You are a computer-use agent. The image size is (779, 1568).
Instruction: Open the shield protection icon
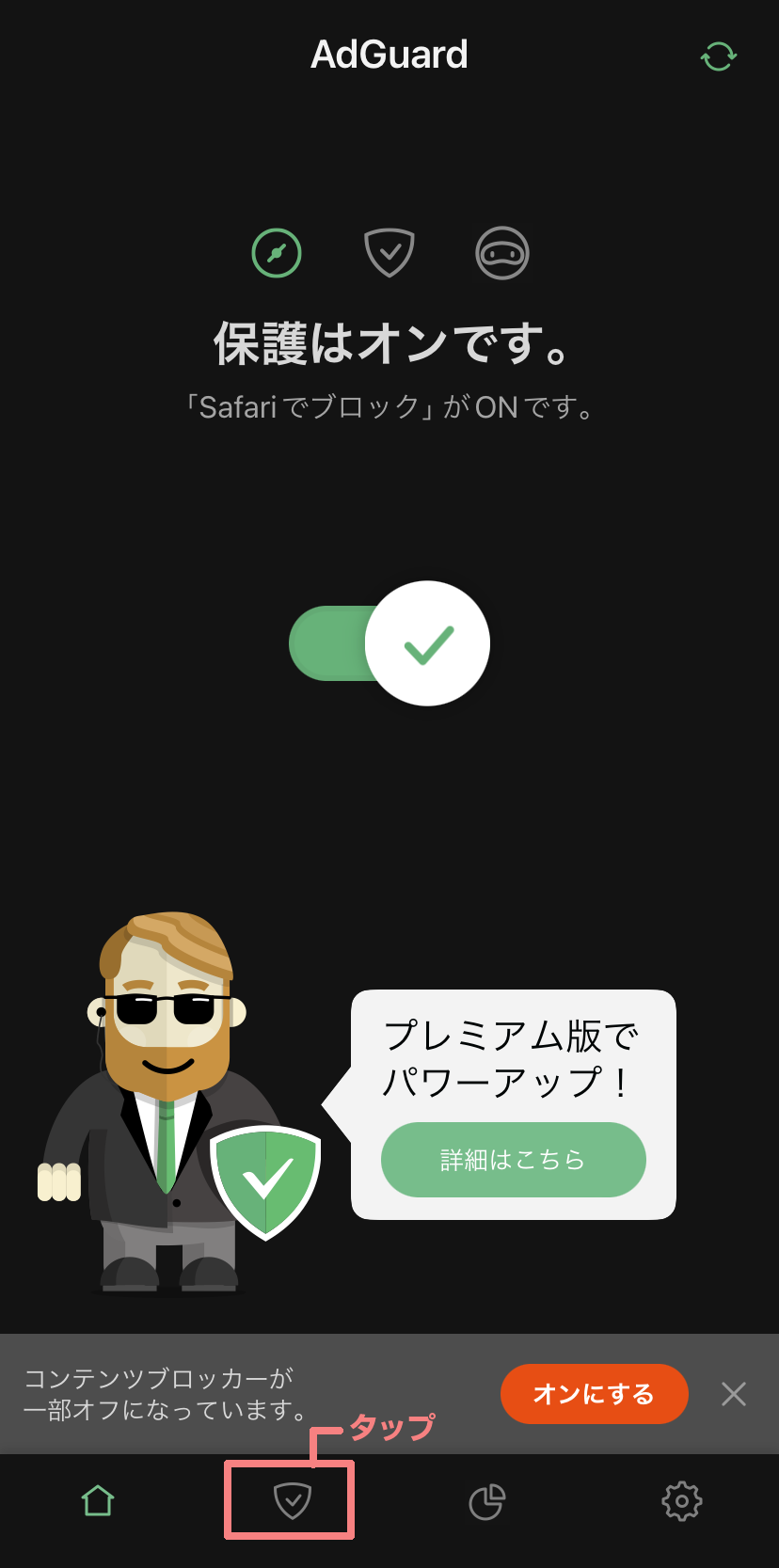(x=389, y=253)
